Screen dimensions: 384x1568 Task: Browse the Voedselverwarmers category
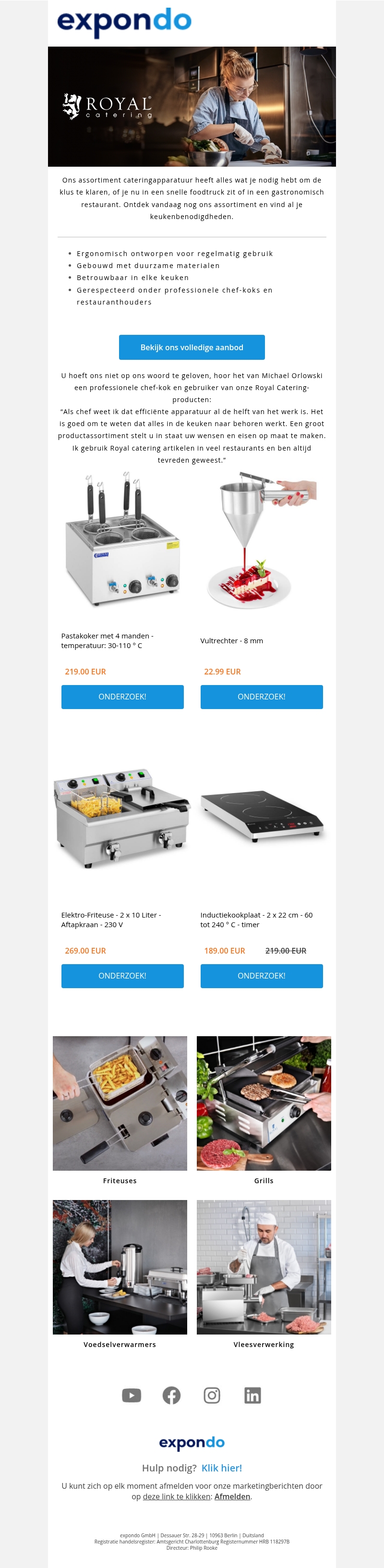(120, 1267)
